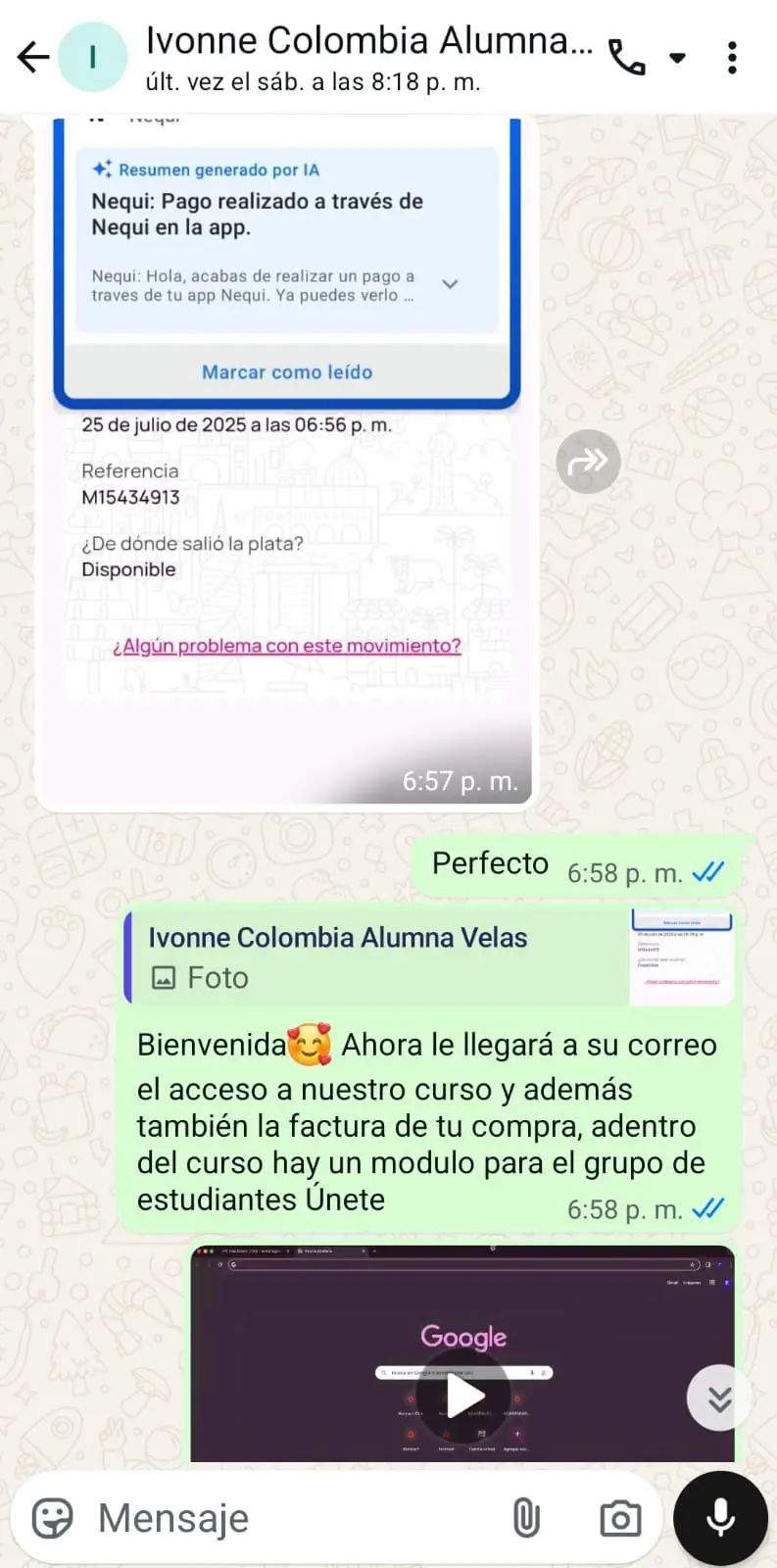Play the Google browser video
This screenshot has height=1568, width=777.
[x=464, y=1396]
